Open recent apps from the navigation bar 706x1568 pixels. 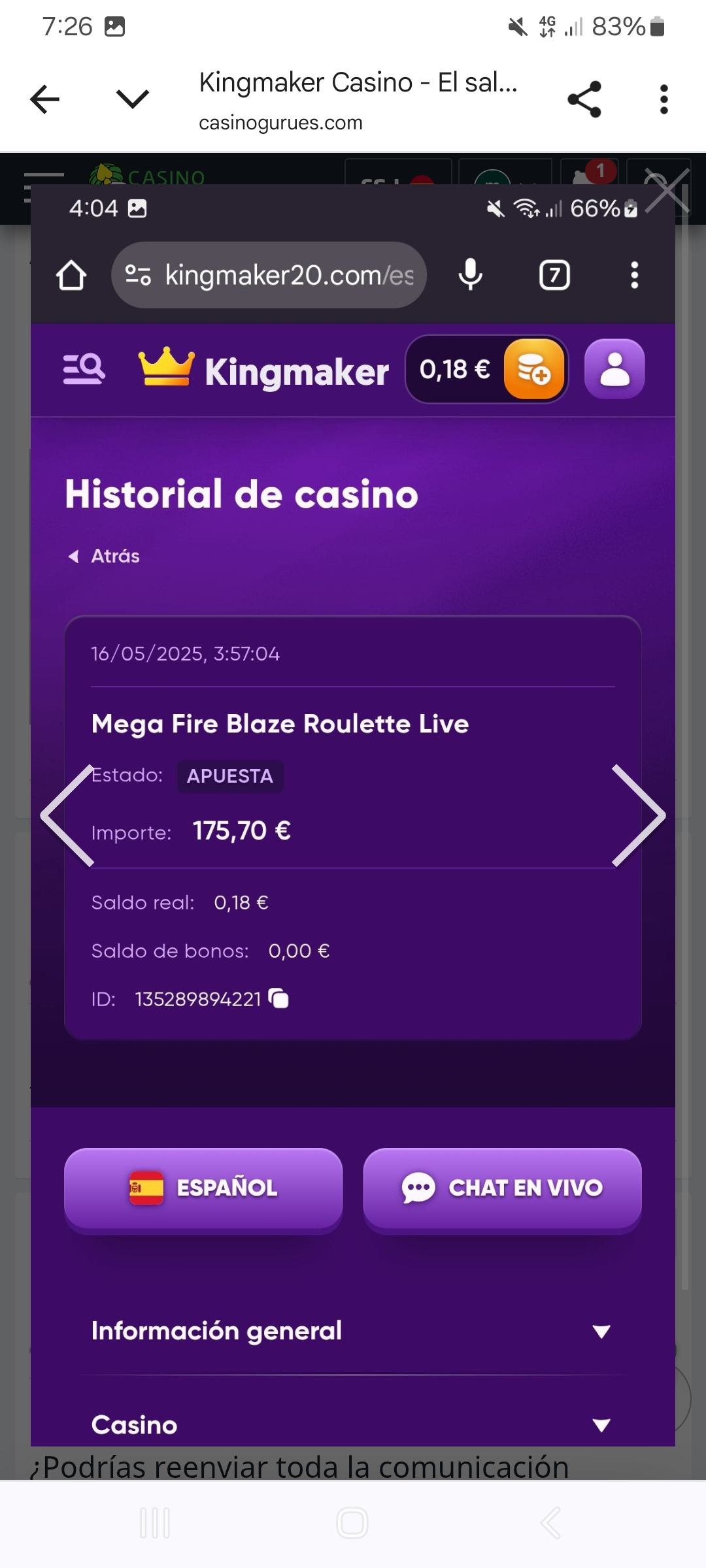[155, 1523]
